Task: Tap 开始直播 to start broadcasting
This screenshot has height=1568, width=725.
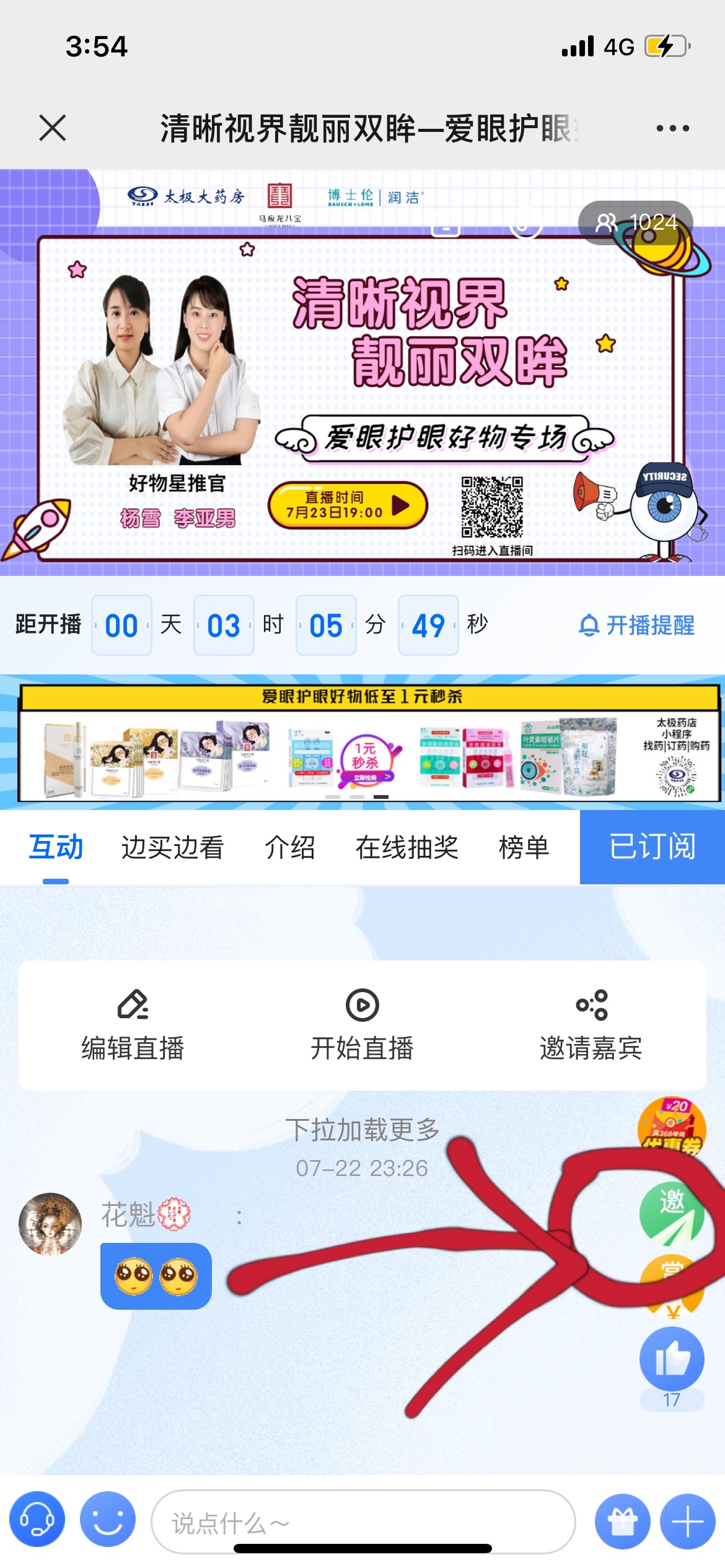Action: pos(362,1025)
